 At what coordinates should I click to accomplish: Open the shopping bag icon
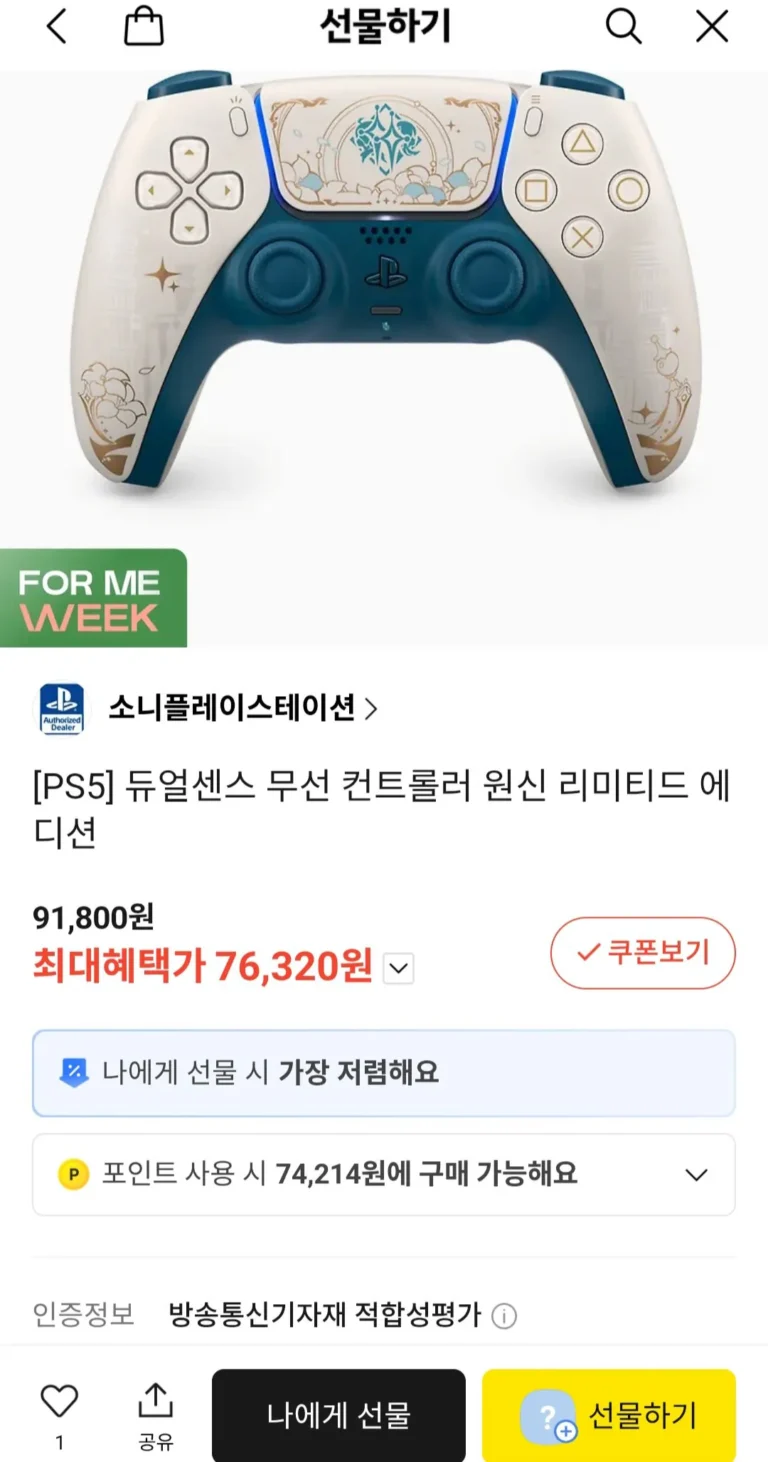point(143,28)
